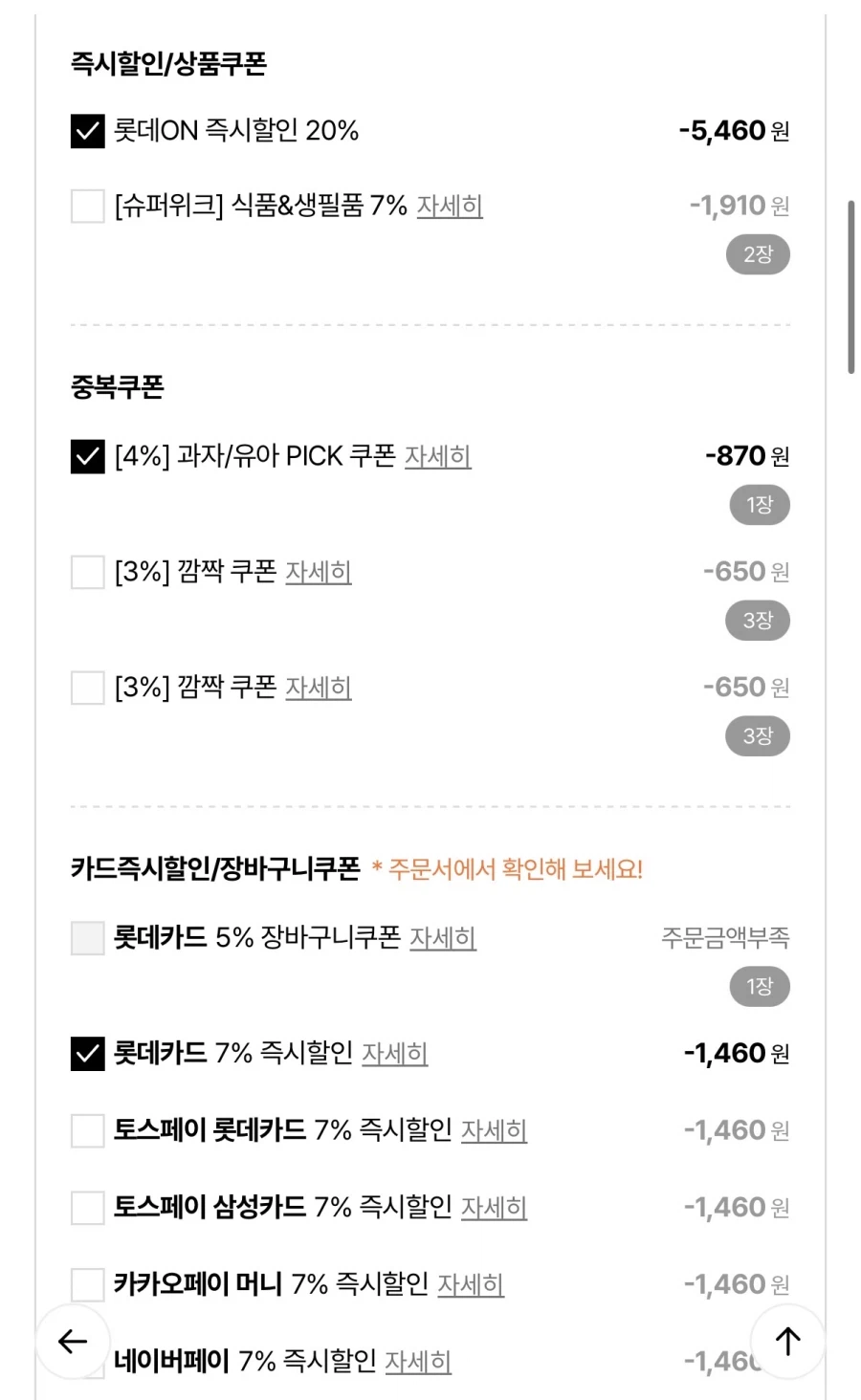Screen dimensions: 861x1400
Task: Select the second [3%] 깜짝 쿠폰 checkbox
Action: pyautogui.click(x=87, y=688)
